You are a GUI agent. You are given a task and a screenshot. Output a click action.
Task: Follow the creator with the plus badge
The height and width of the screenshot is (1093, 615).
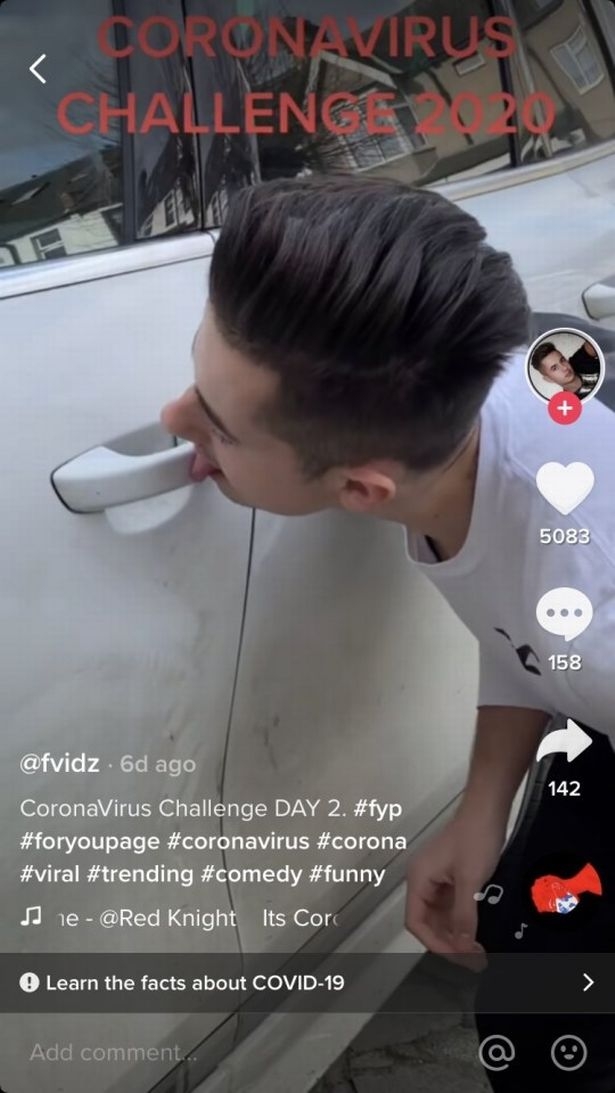click(565, 408)
